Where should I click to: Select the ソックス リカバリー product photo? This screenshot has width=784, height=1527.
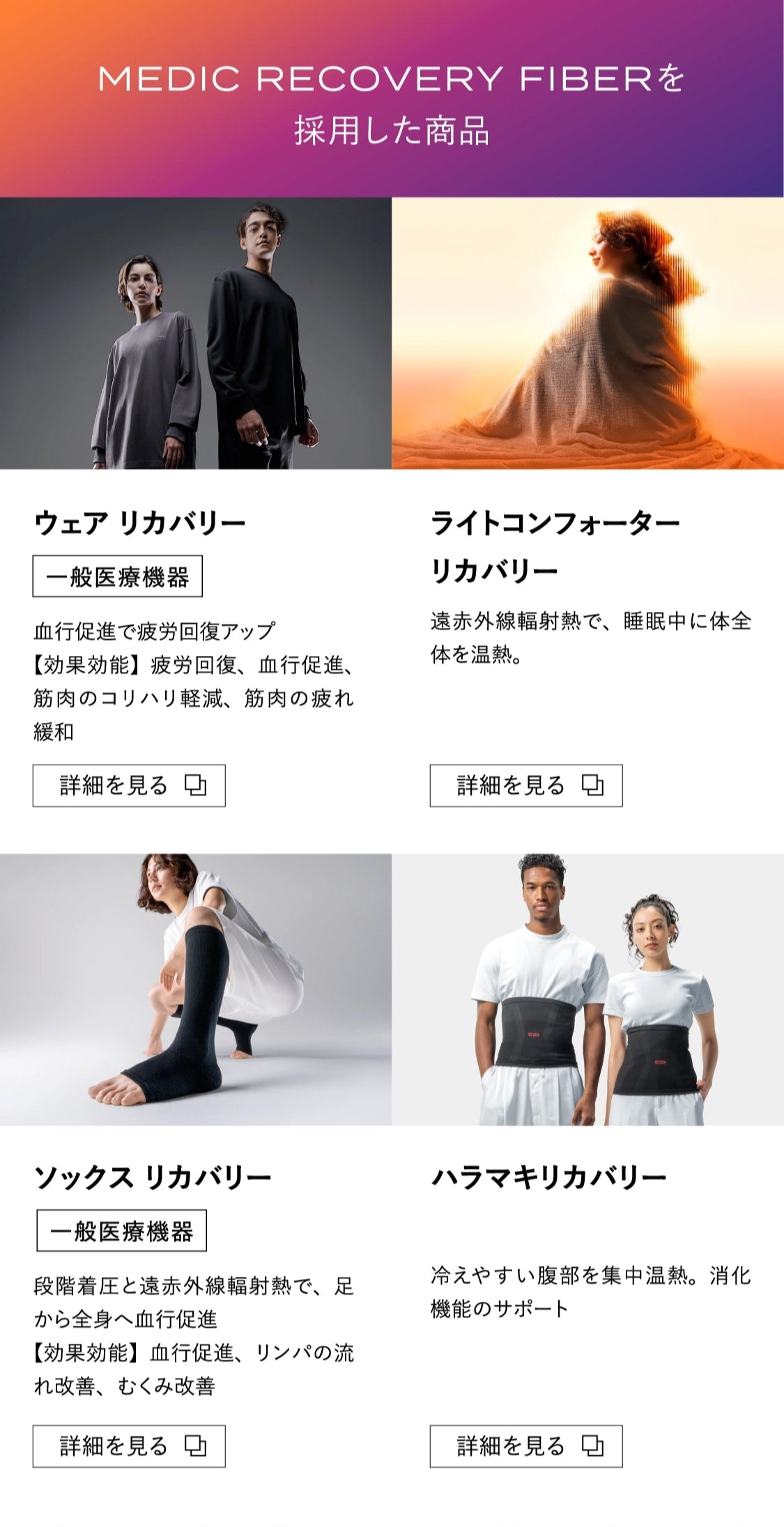click(196, 989)
